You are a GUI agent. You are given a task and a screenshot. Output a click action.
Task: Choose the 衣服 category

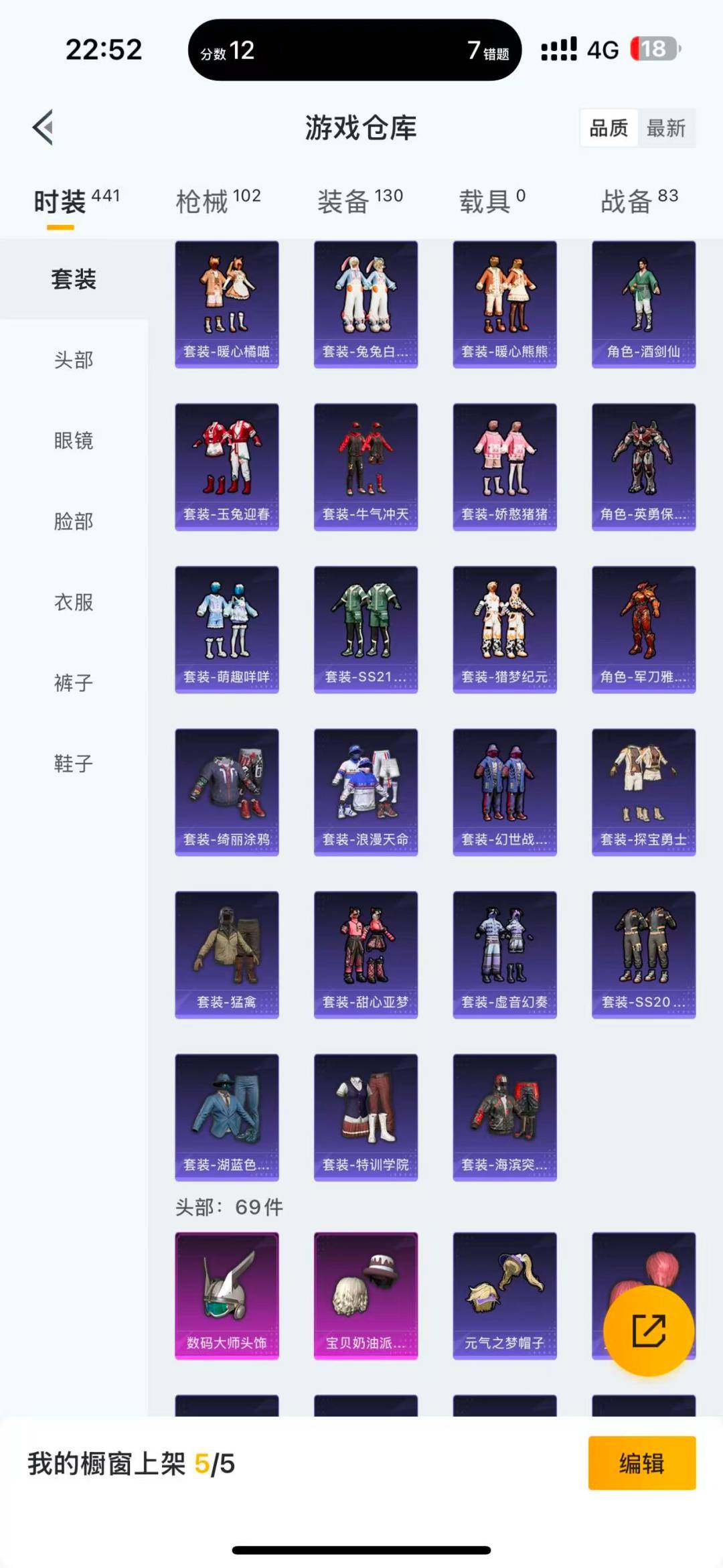(74, 602)
